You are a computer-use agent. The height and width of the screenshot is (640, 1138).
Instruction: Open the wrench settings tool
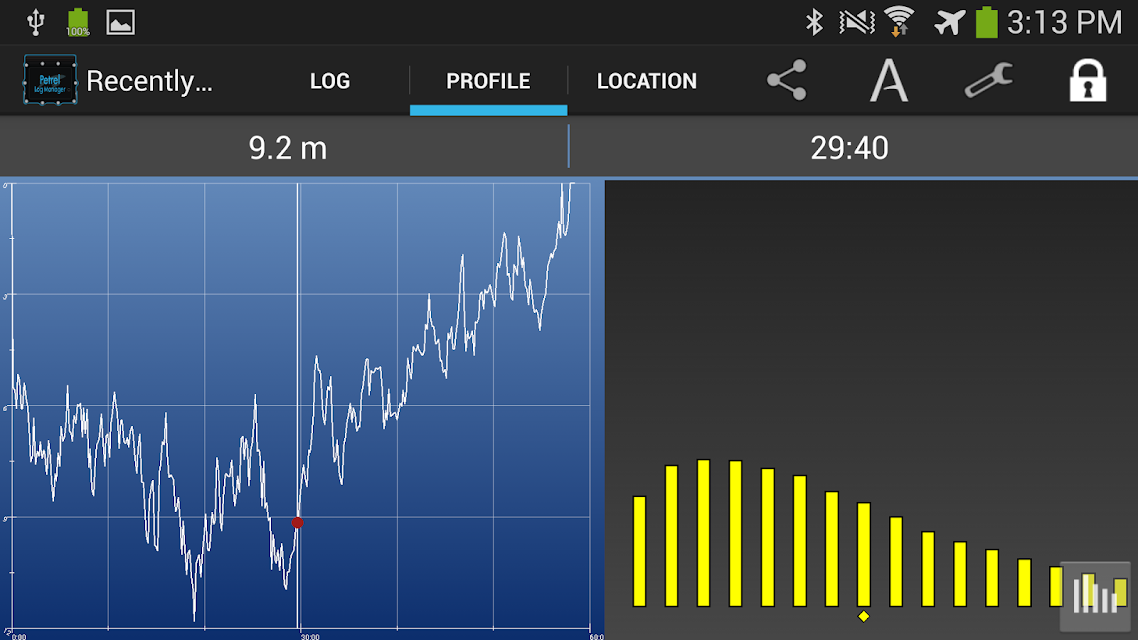(988, 80)
